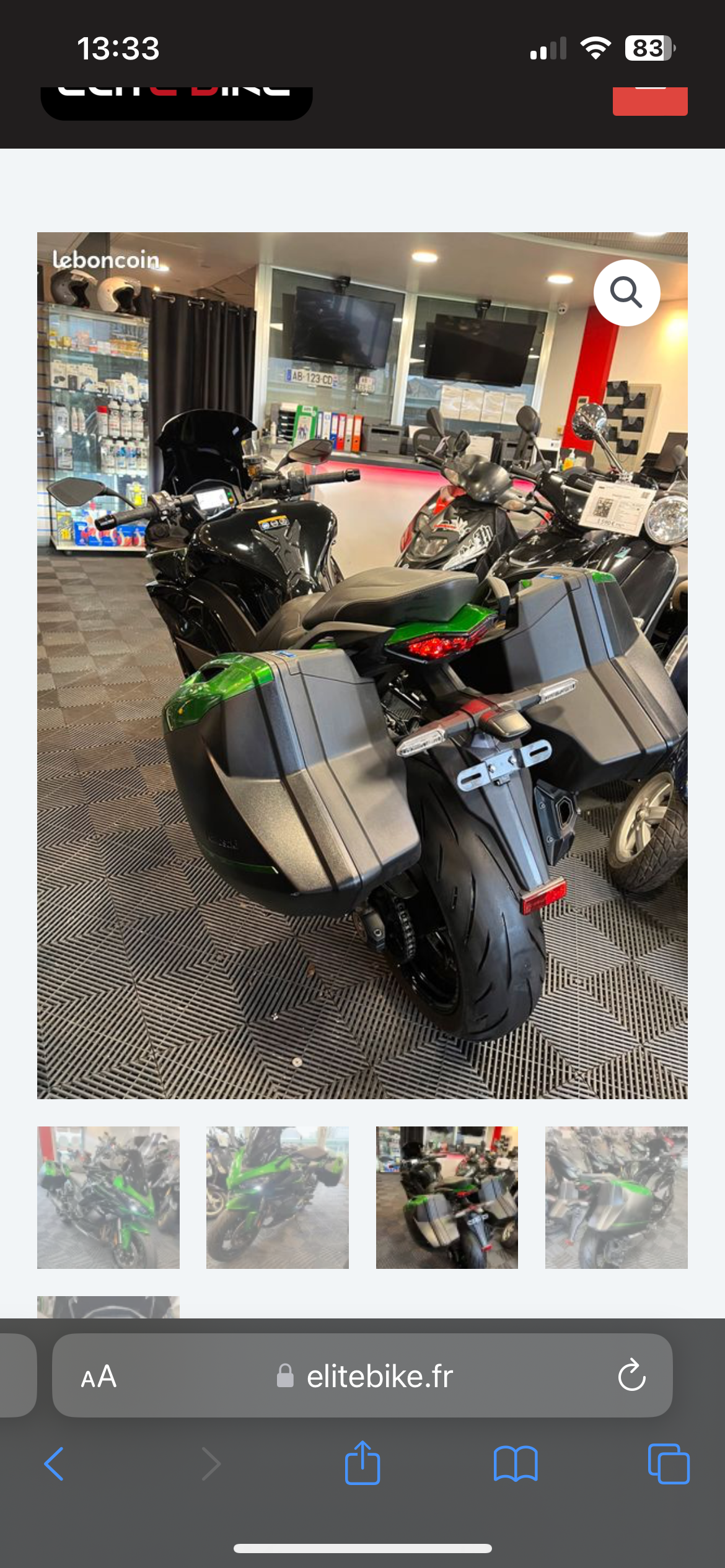Tap the elitebike.fr address bar
Image resolution: width=725 pixels, height=1568 pixels.
pyautogui.click(x=364, y=1376)
